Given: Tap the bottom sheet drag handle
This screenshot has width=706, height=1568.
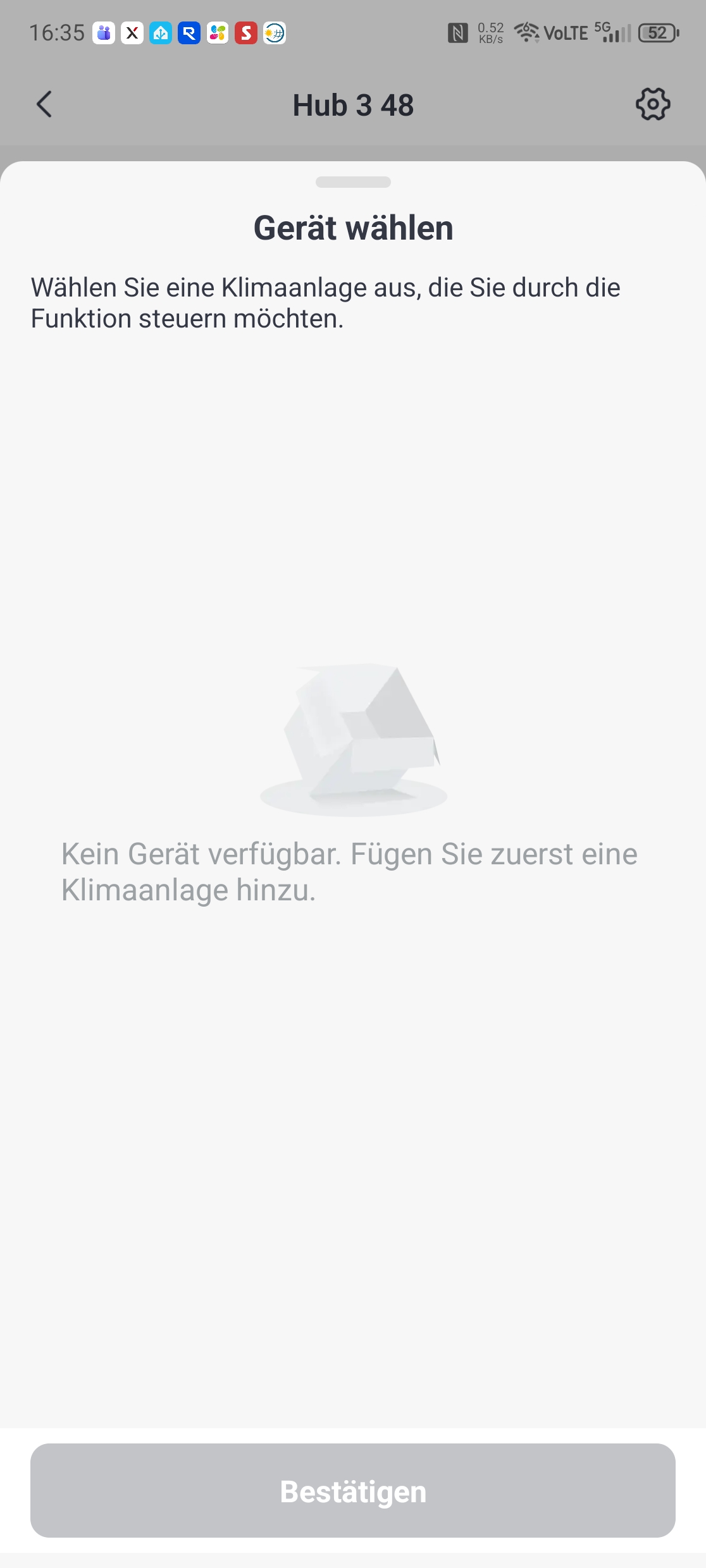Looking at the screenshot, I should click(x=353, y=182).
